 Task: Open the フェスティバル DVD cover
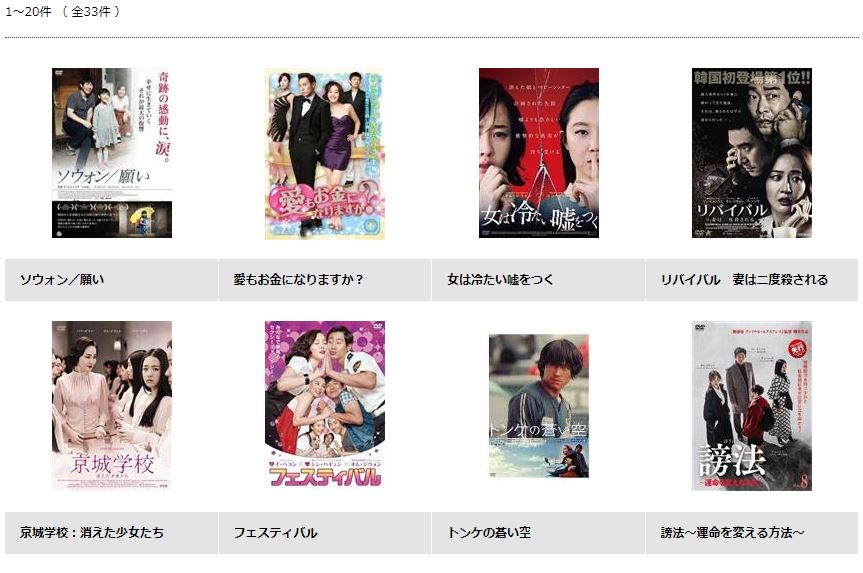[x=325, y=406]
